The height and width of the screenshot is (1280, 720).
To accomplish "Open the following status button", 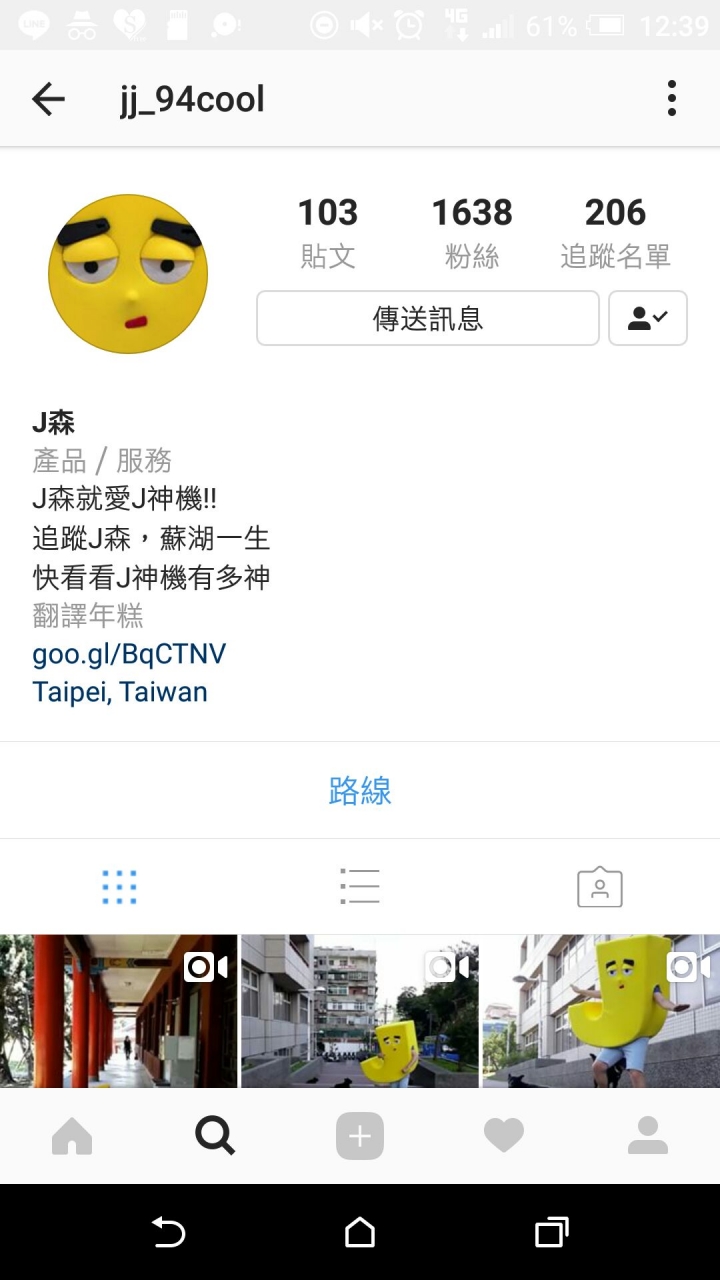I will 647,318.
